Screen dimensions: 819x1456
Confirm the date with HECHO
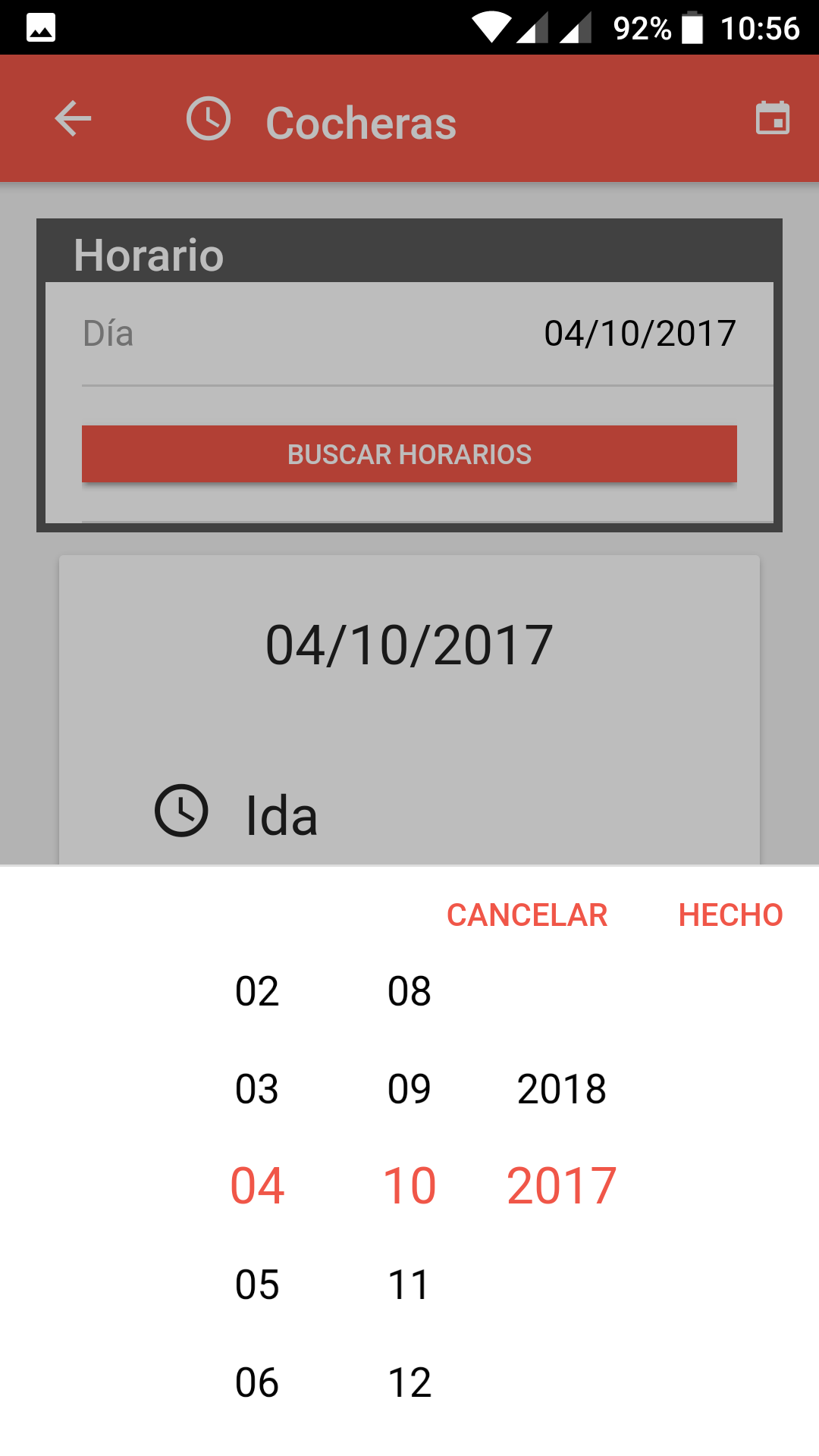coord(730,915)
